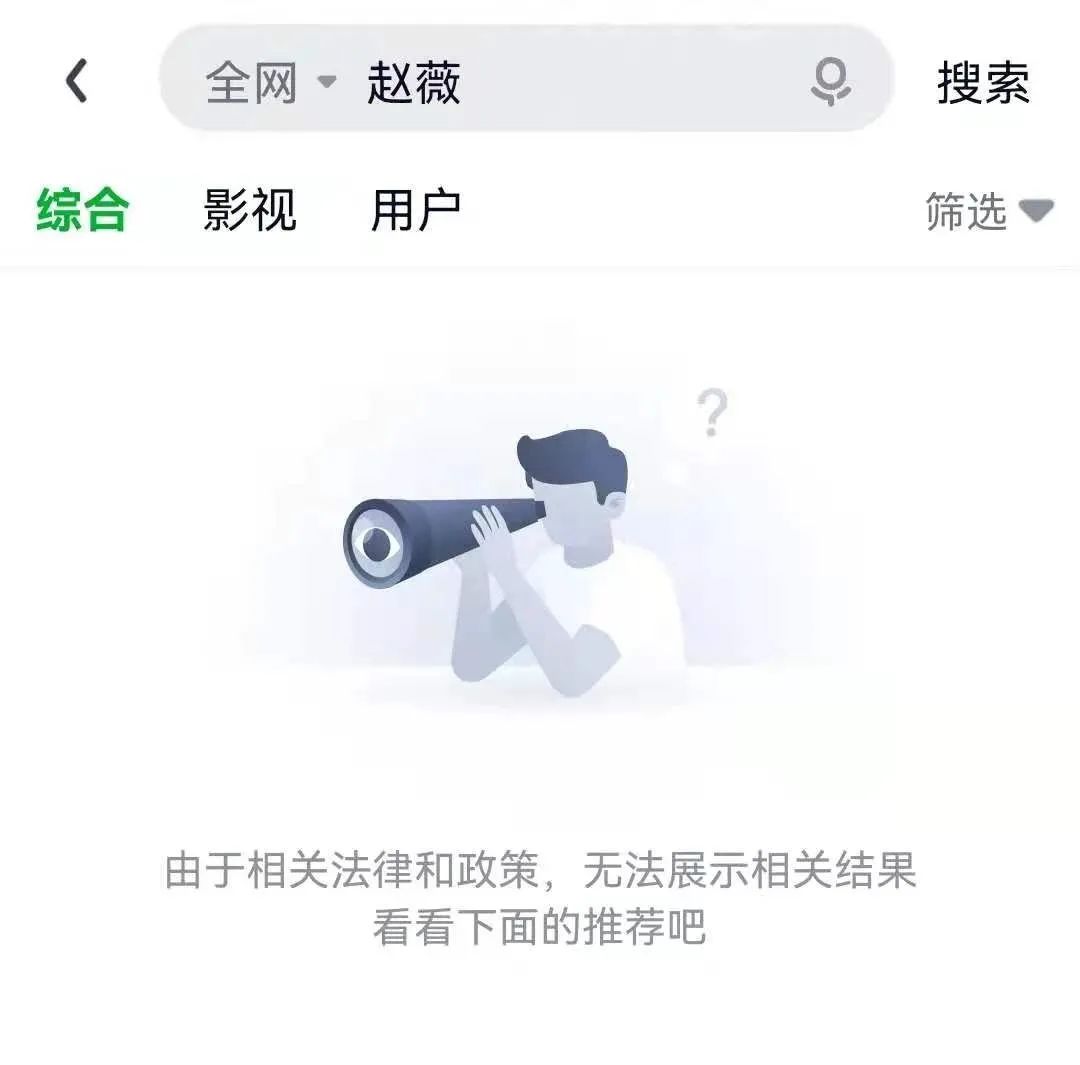This screenshot has width=1080, height=1065.
Task: Open the 筛选 filter dropdown
Action: point(988,211)
